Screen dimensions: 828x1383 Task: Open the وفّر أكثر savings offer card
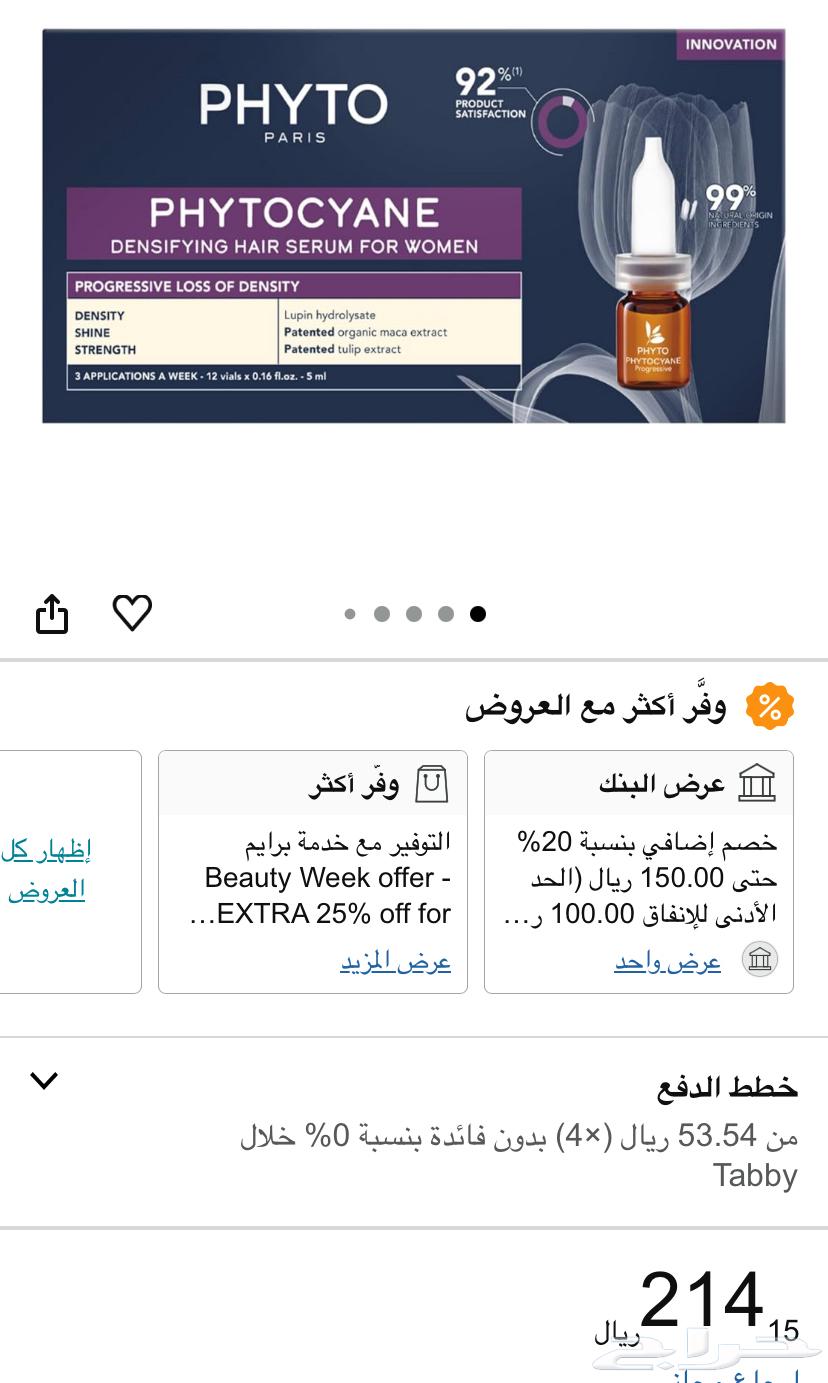312,870
